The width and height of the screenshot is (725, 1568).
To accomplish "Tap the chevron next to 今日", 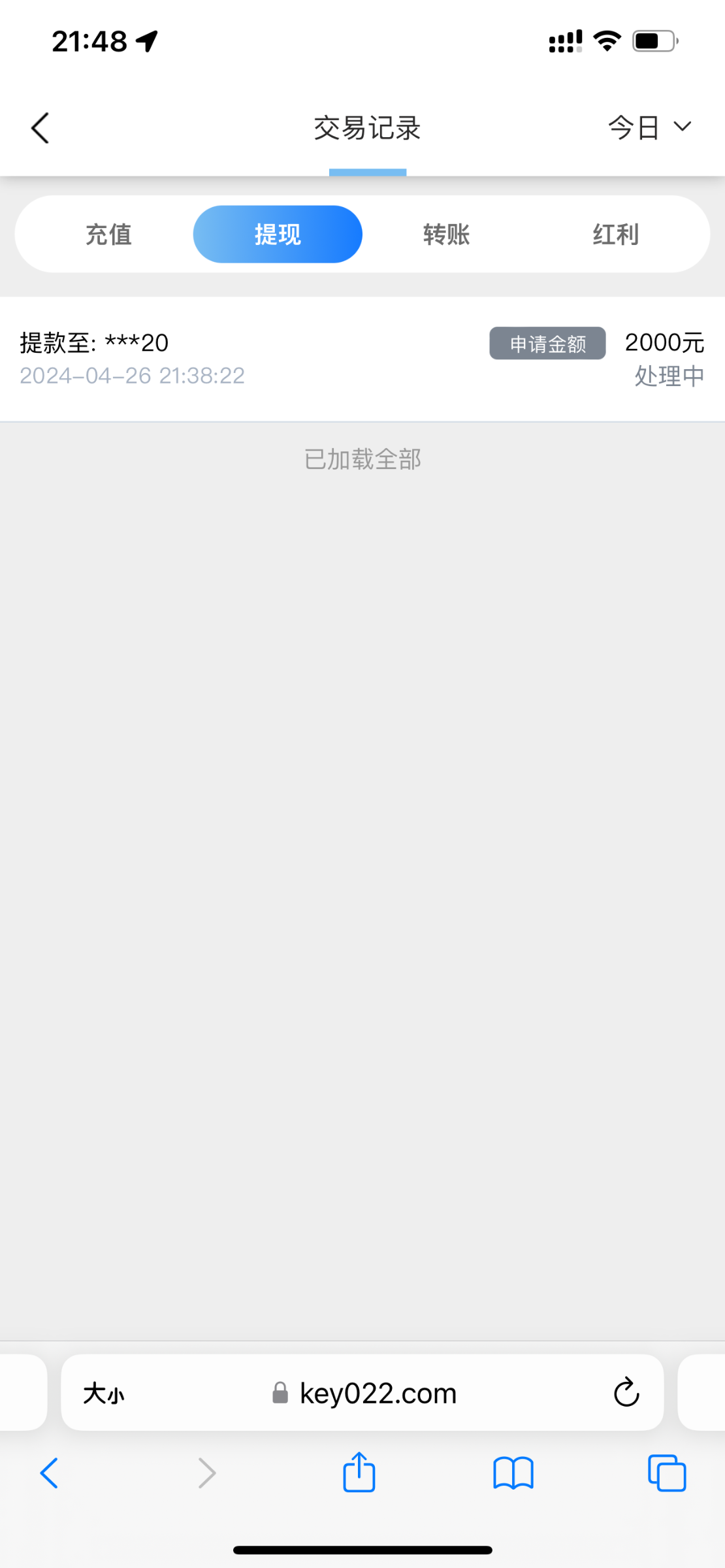I will pyautogui.click(x=681, y=127).
